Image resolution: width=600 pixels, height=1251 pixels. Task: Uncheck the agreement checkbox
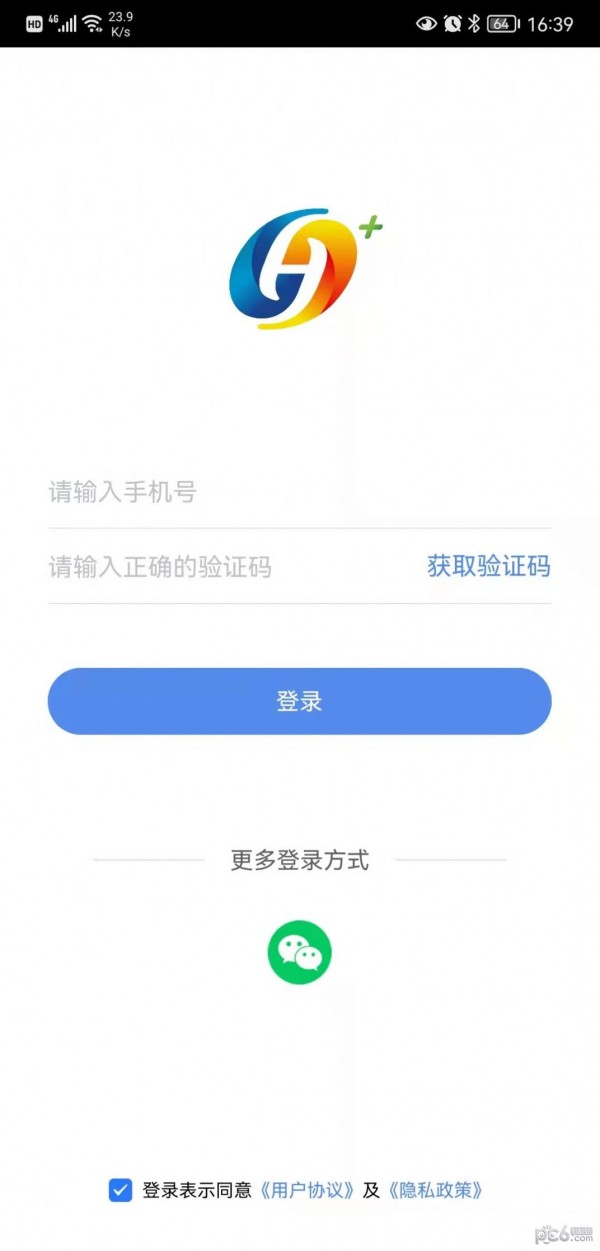[120, 1190]
